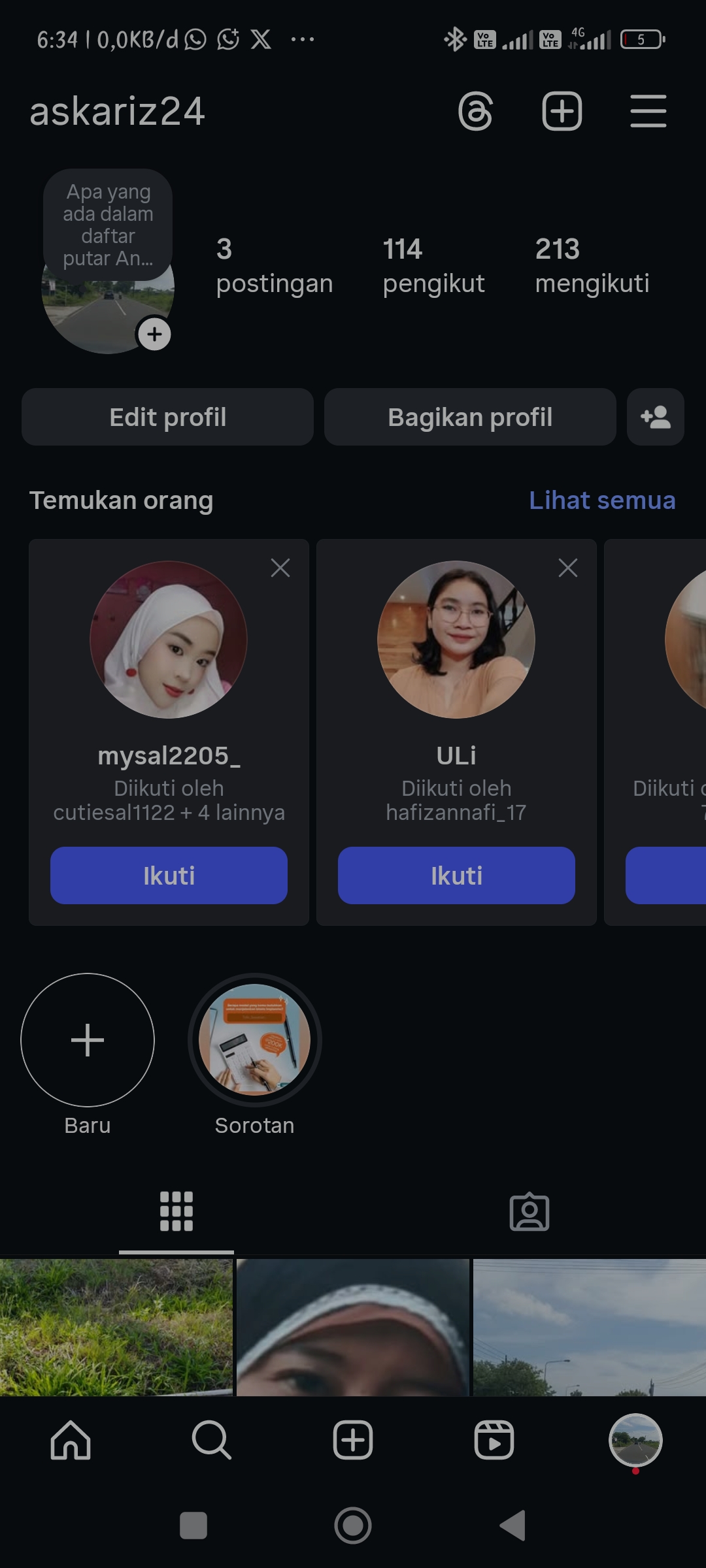Tap Bagikan profil button
Image resolution: width=706 pixels, height=1568 pixels.
470,417
